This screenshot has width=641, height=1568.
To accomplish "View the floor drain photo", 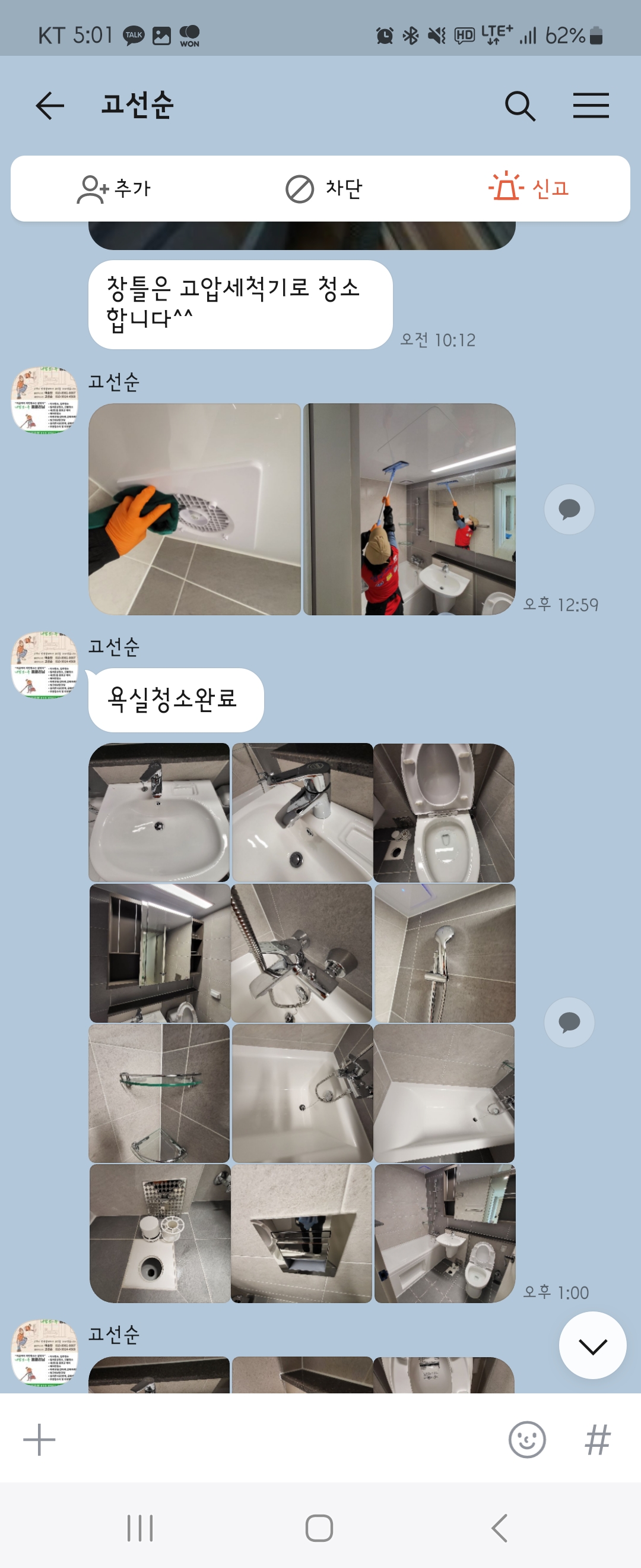I will [160, 1233].
